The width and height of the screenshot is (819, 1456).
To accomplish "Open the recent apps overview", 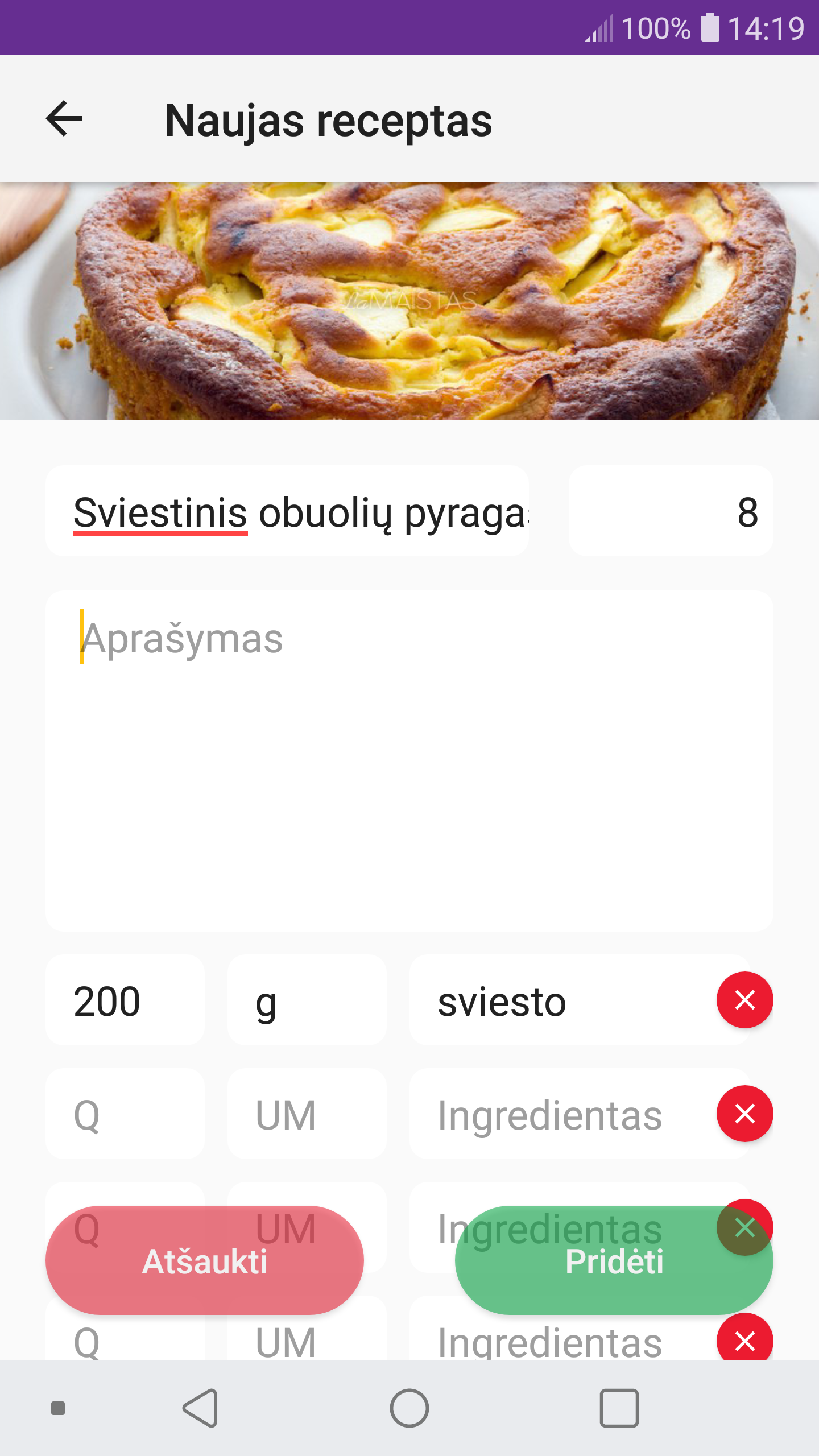I will click(619, 1408).
